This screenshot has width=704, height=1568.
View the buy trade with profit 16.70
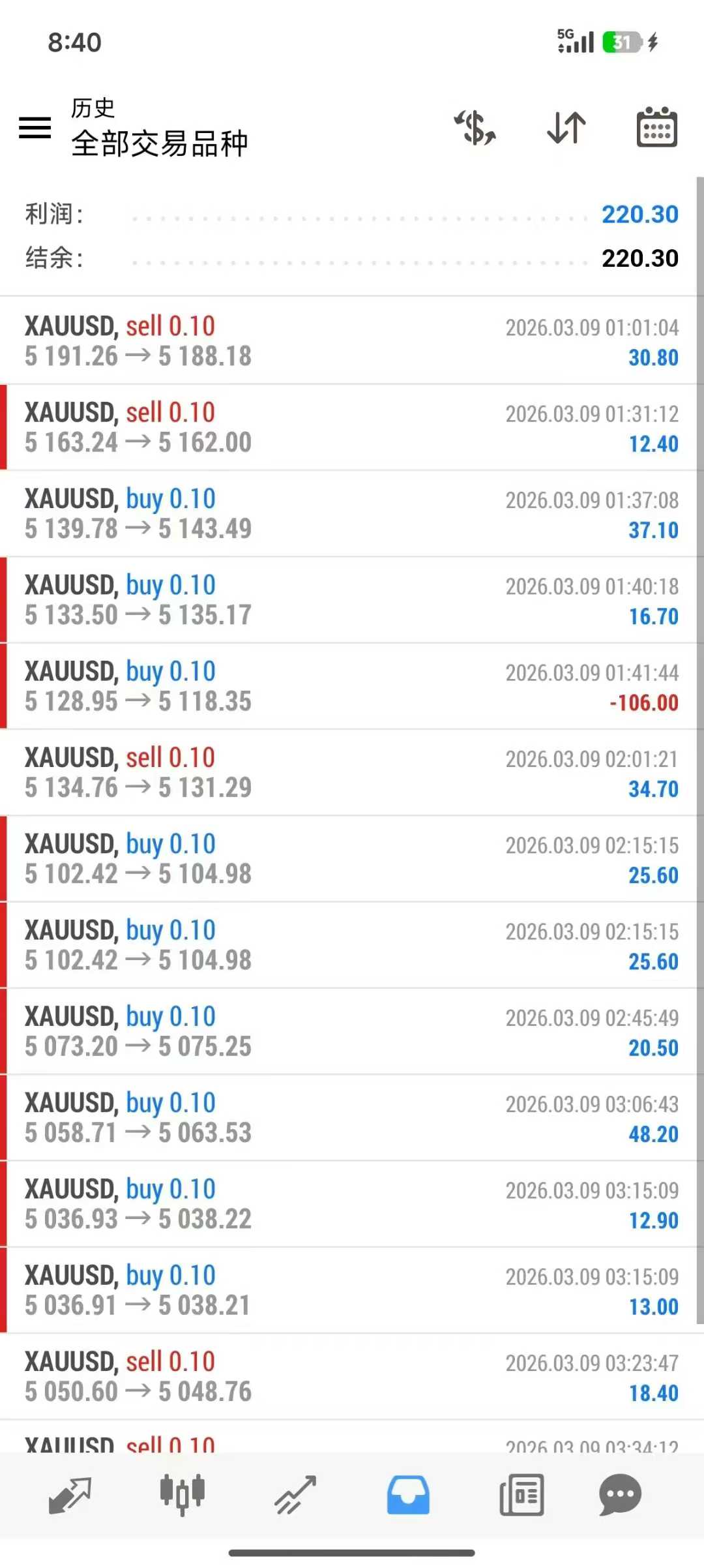coord(352,600)
